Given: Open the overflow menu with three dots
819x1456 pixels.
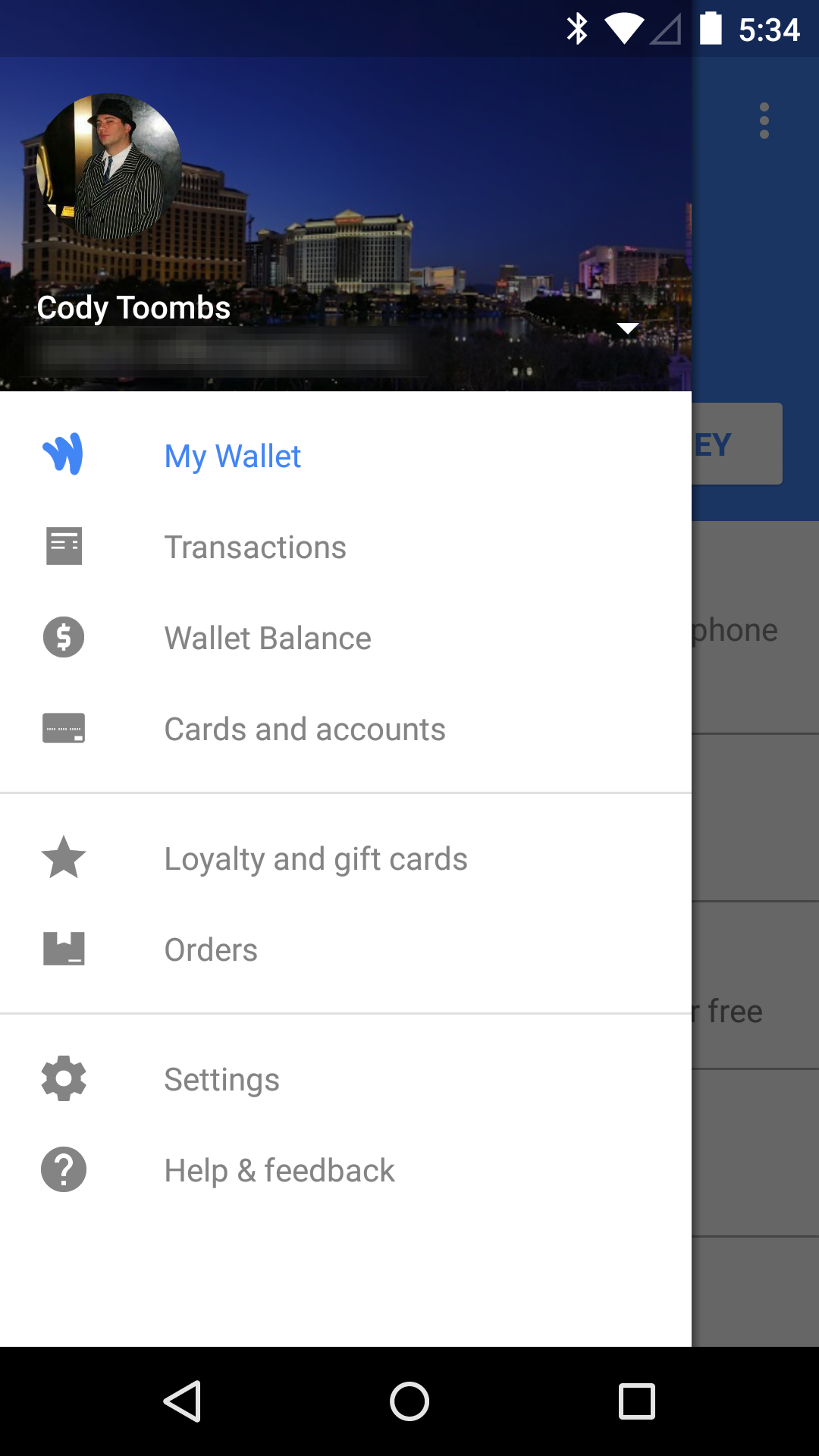Looking at the screenshot, I should click(x=764, y=120).
